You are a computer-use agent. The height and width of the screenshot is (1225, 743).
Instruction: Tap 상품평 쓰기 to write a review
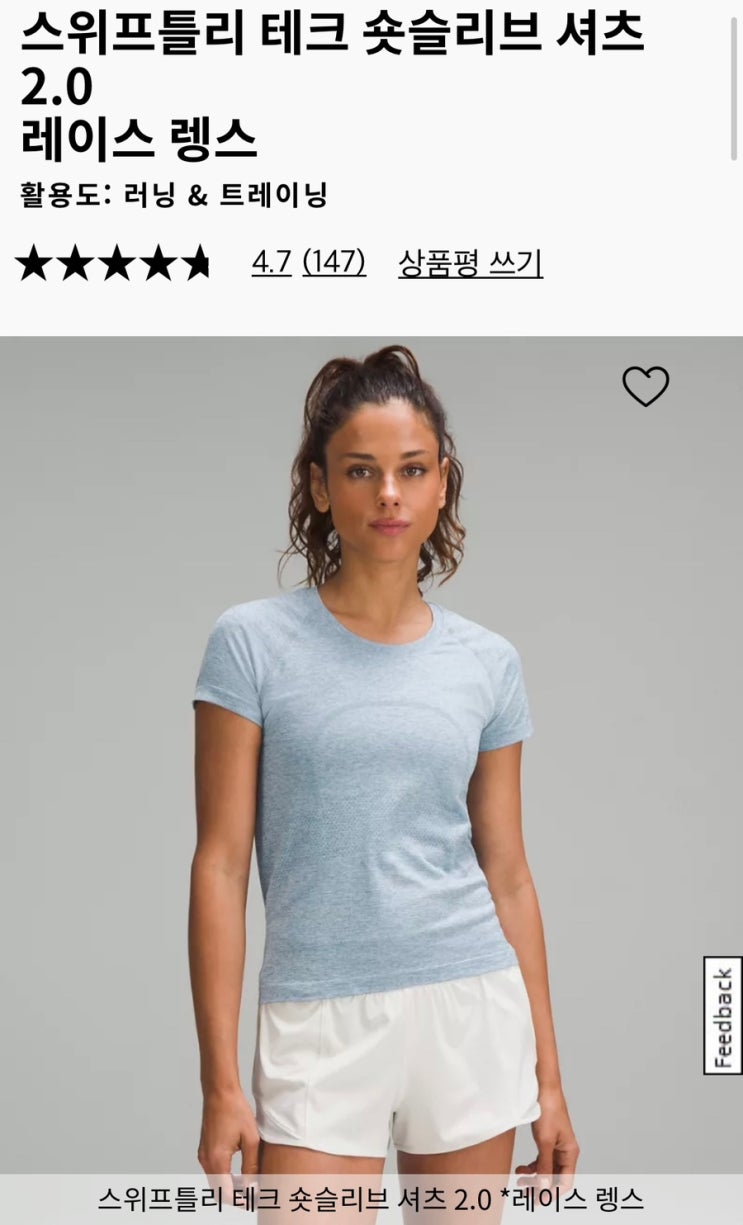click(470, 263)
